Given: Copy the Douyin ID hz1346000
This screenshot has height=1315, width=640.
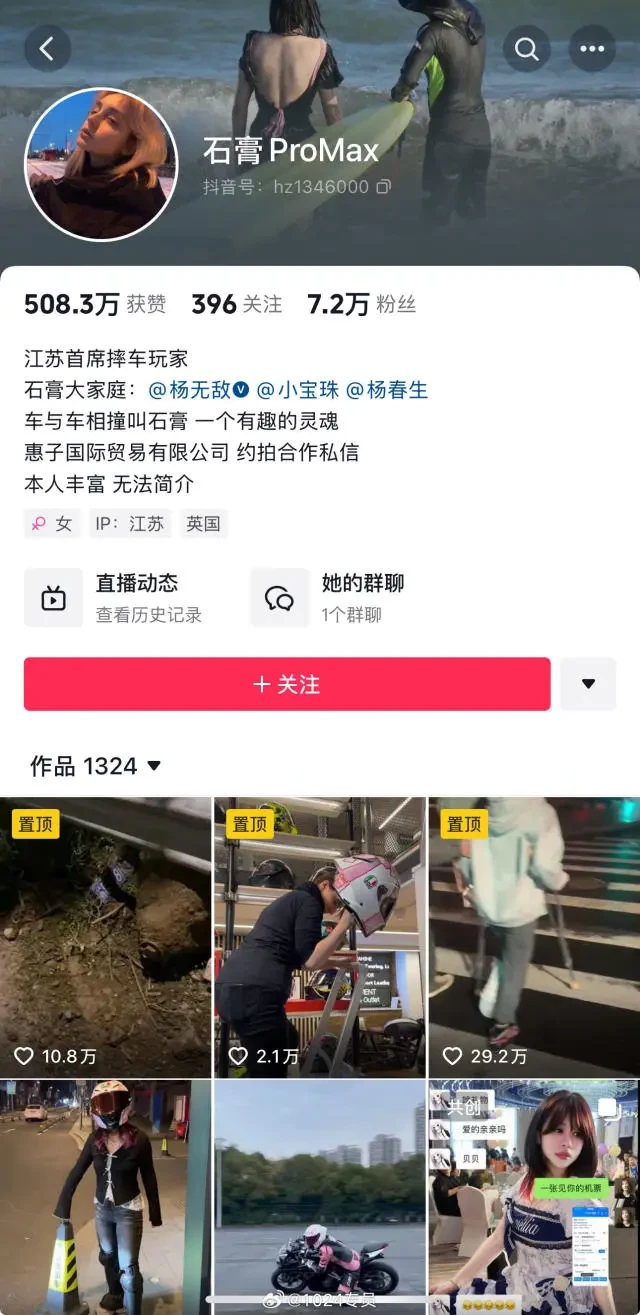Looking at the screenshot, I should click(383, 187).
